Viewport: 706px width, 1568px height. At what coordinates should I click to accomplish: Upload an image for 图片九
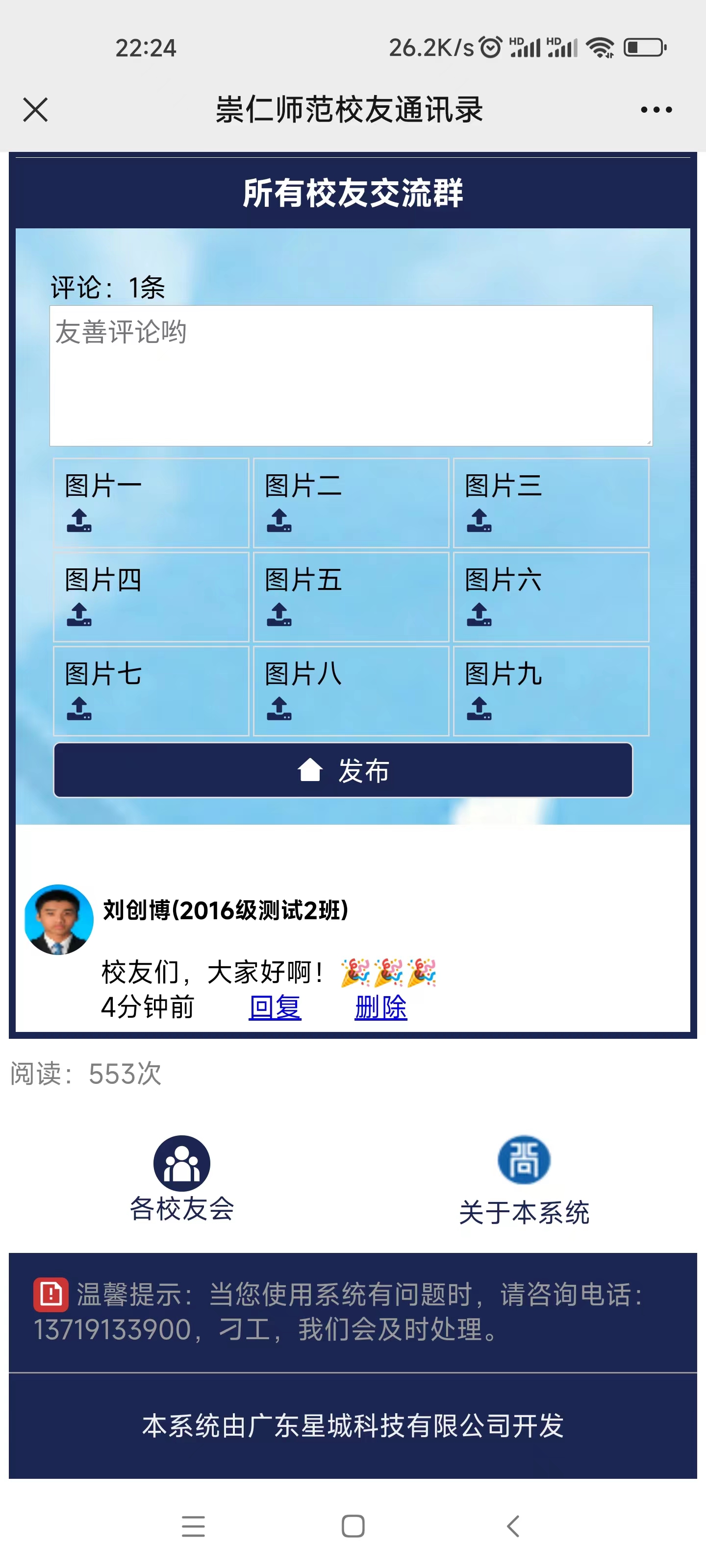(x=479, y=709)
